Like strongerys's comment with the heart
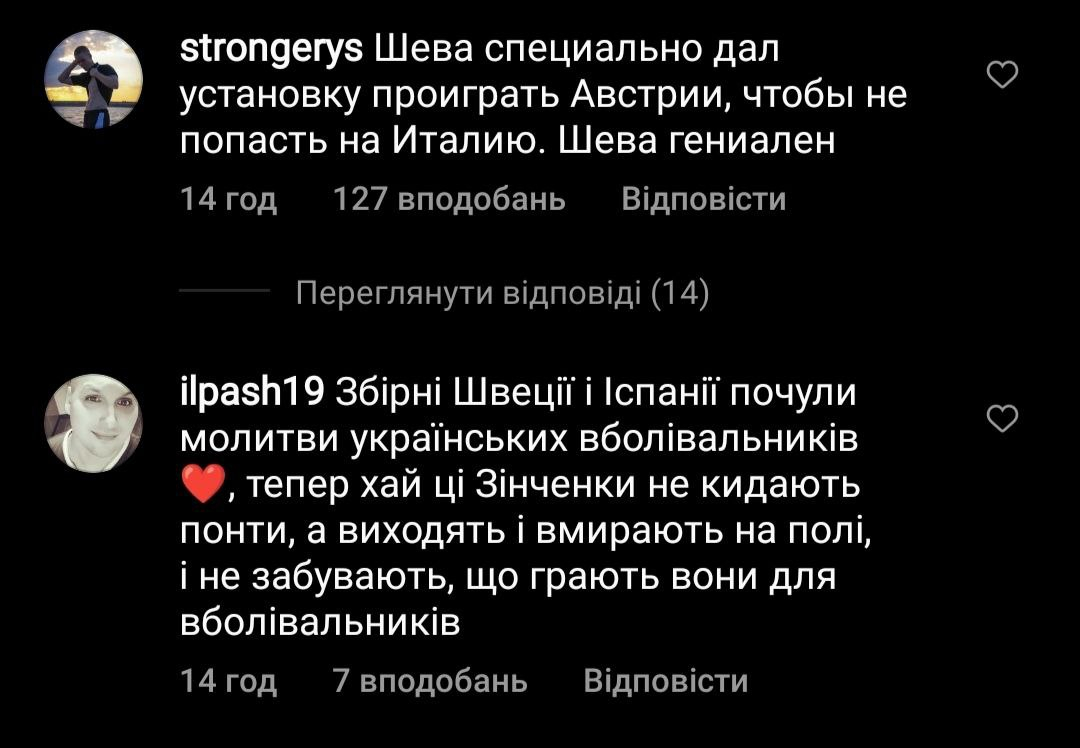 coord(1002,75)
